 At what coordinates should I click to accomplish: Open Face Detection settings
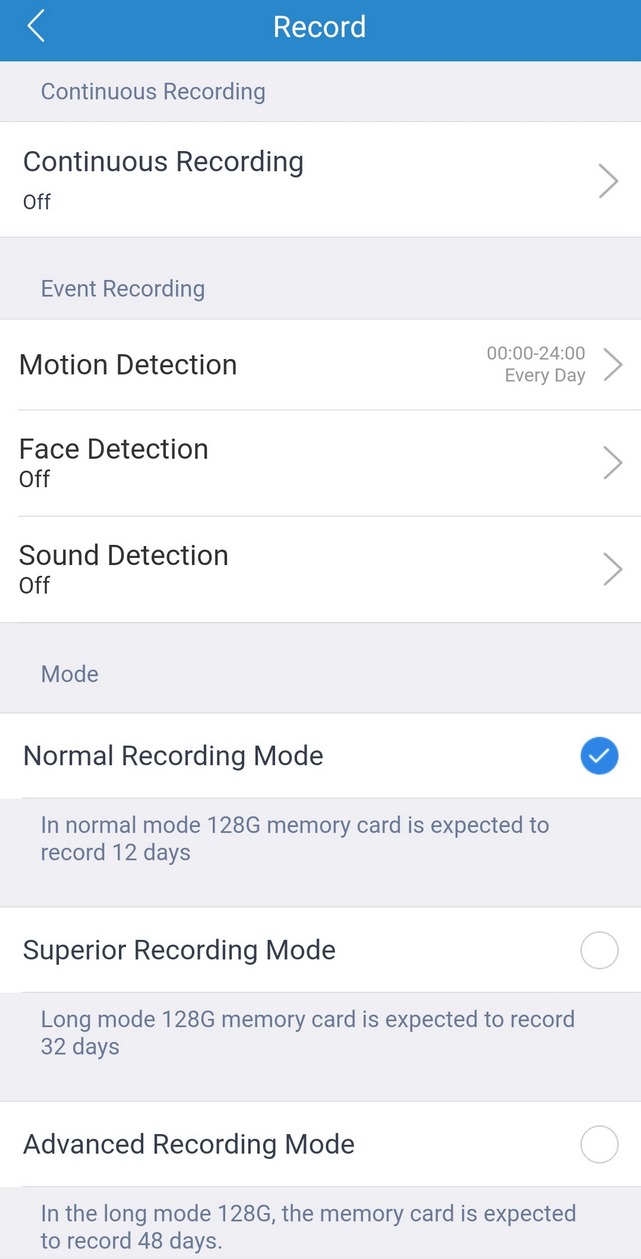320,463
